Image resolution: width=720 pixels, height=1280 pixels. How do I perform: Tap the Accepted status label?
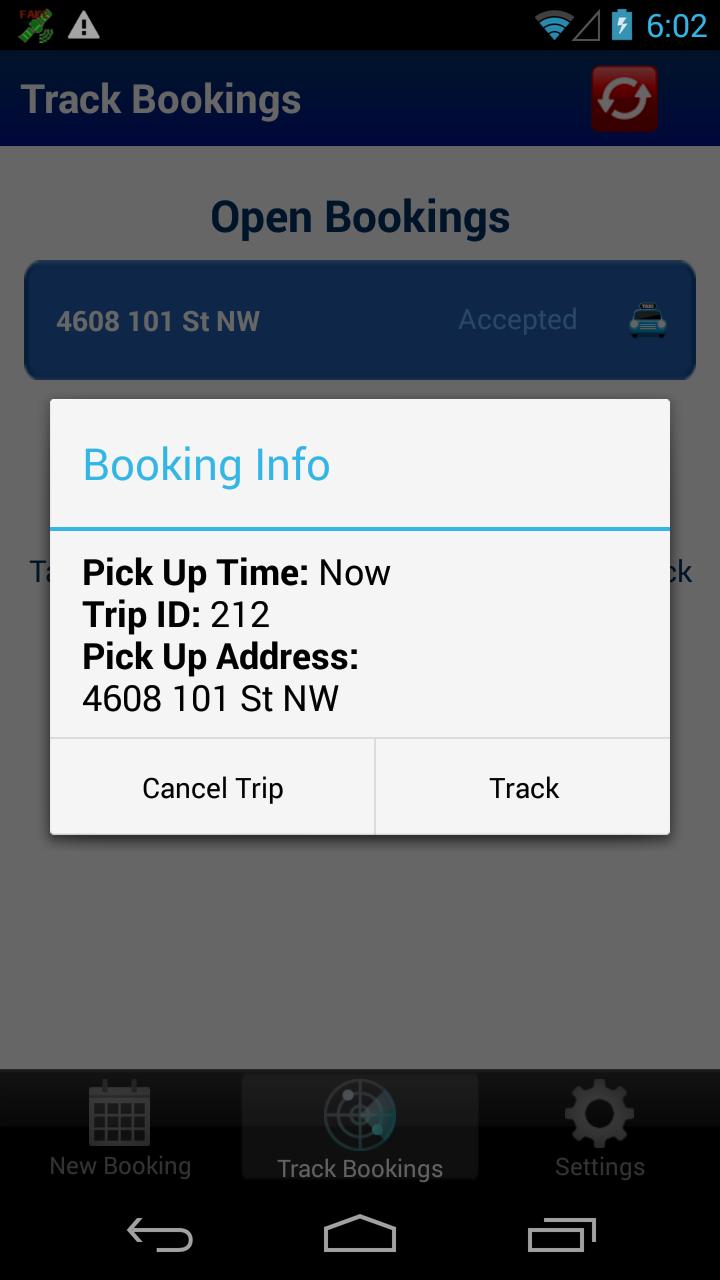pos(517,320)
